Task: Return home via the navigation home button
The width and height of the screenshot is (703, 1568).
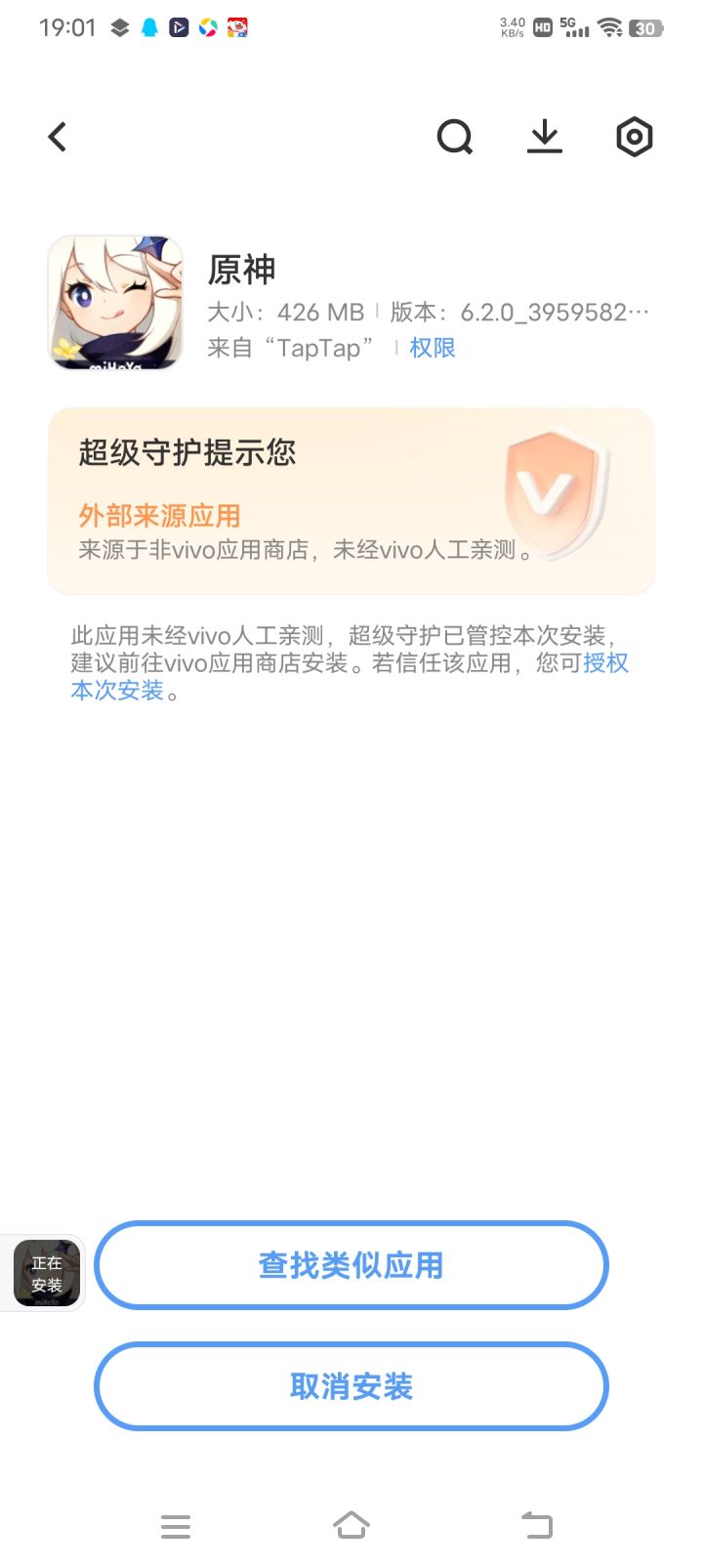Action: coord(352,1524)
